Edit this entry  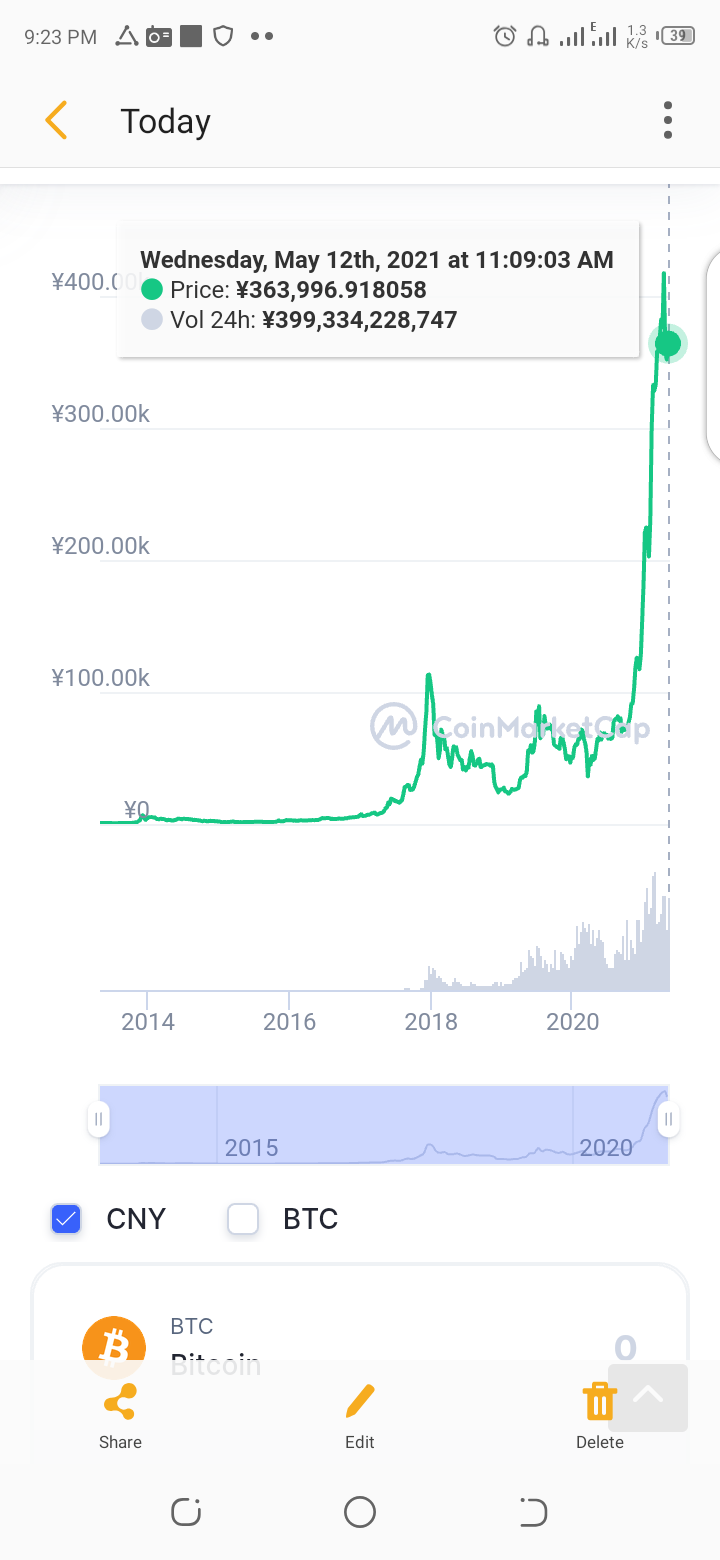pos(360,1416)
